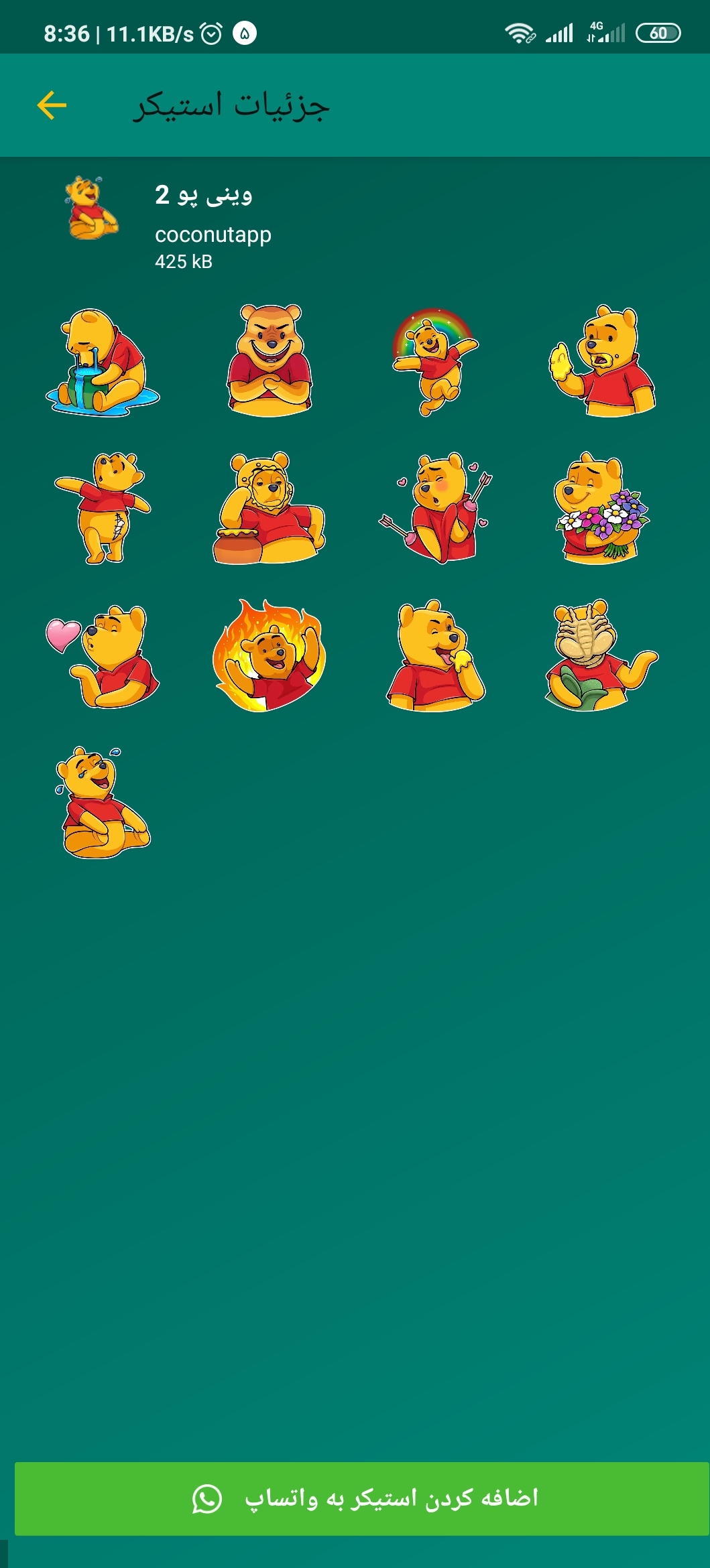Open Pooh blowing a heart kiss sticker
This screenshot has width=710, height=1568.
click(x=103, y=657)
